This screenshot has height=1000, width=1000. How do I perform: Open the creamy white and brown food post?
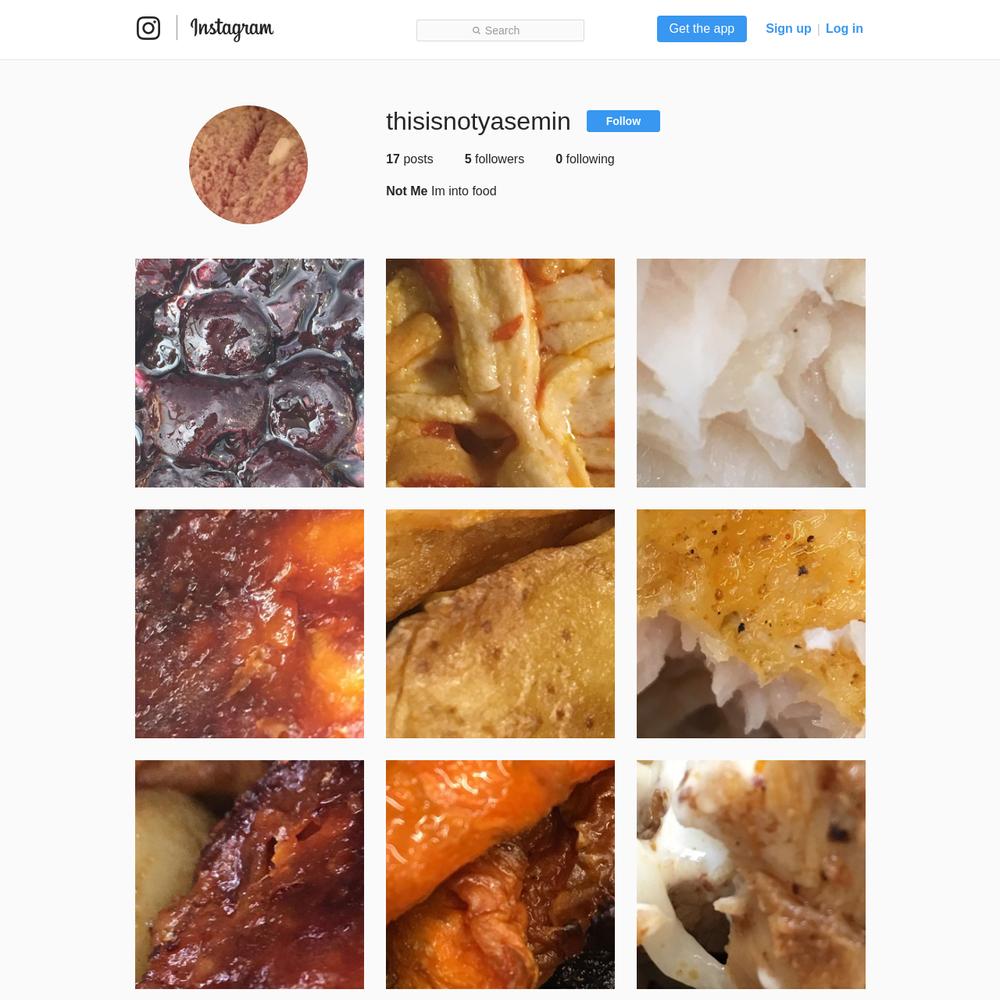tap(751, 875)
